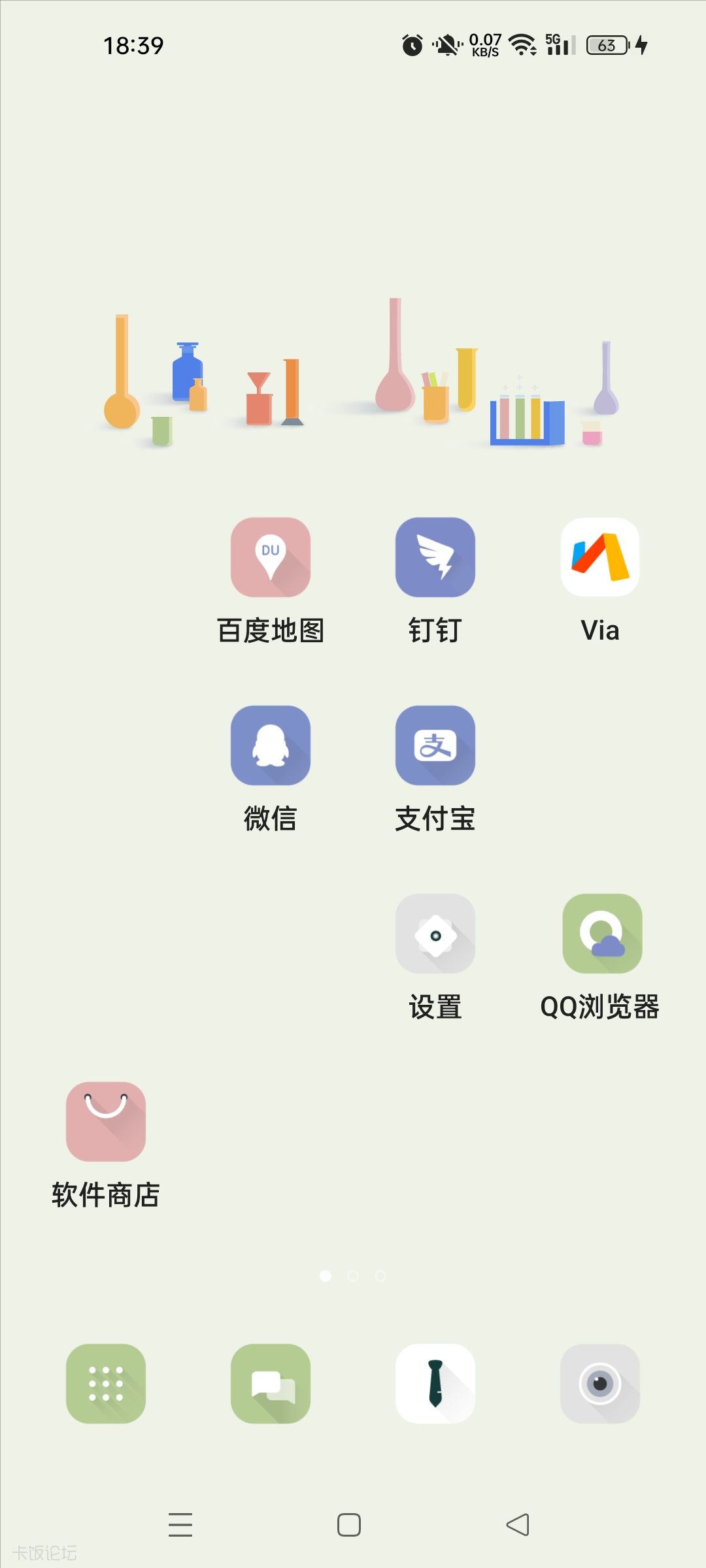Screen dimensions: 706x1568
Task: Open the phone dialer in the dock
Action: point(106,1384)
